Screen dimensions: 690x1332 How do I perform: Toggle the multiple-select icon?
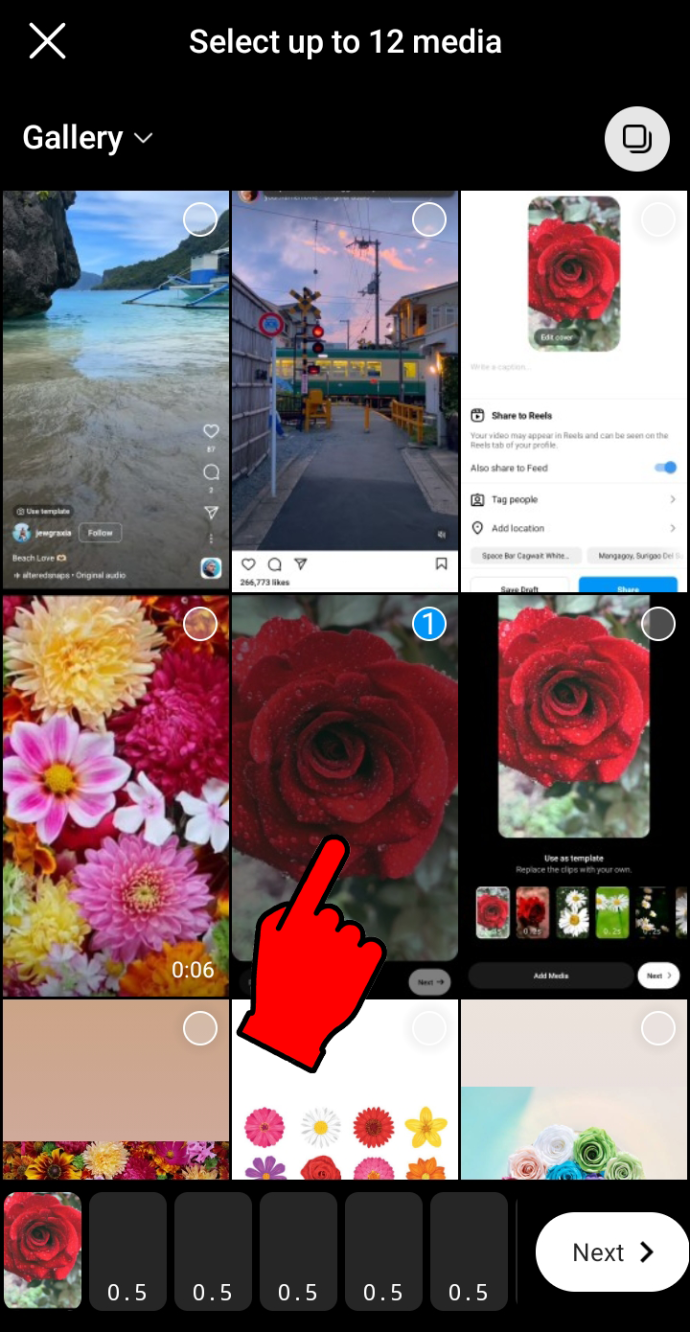click(637, 138)
